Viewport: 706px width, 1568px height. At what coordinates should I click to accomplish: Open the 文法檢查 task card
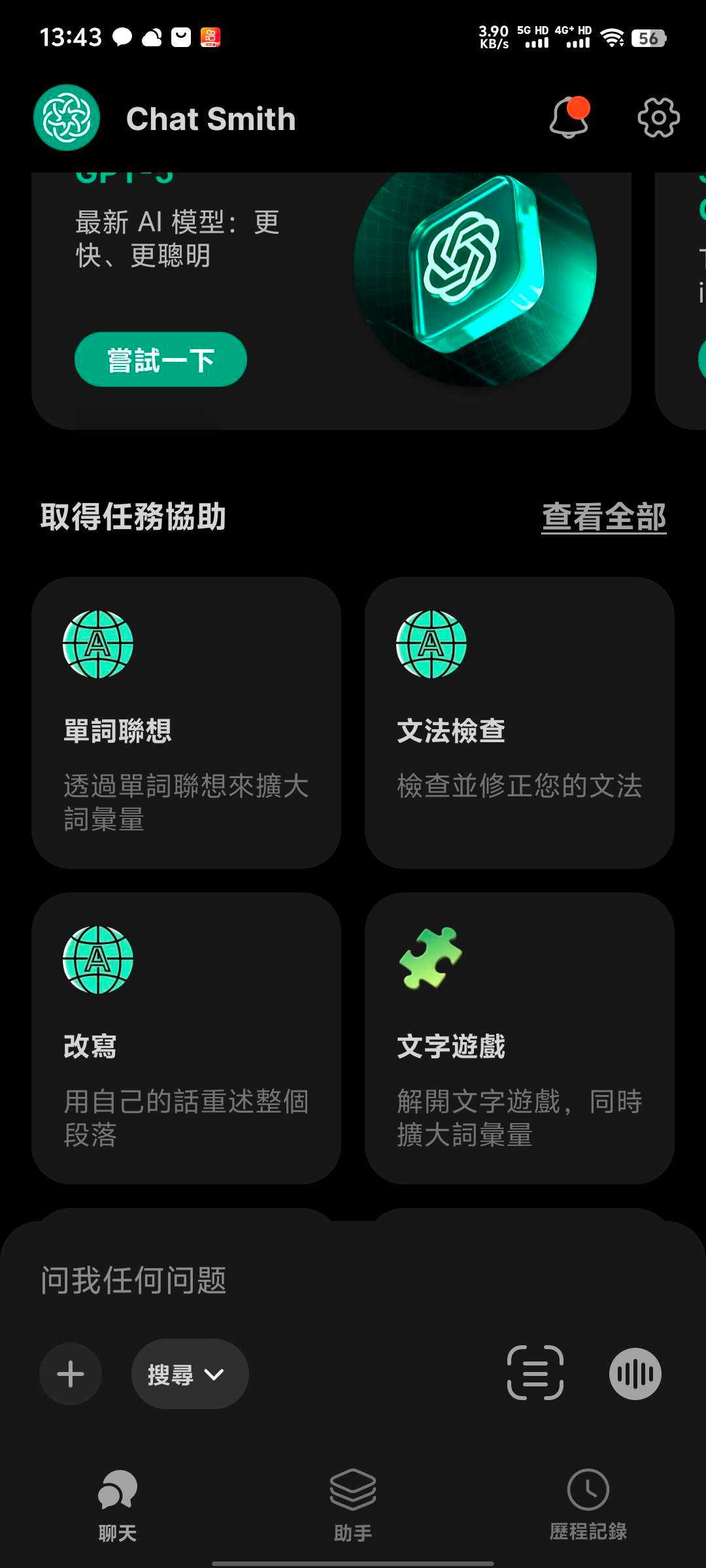point(520,723)
